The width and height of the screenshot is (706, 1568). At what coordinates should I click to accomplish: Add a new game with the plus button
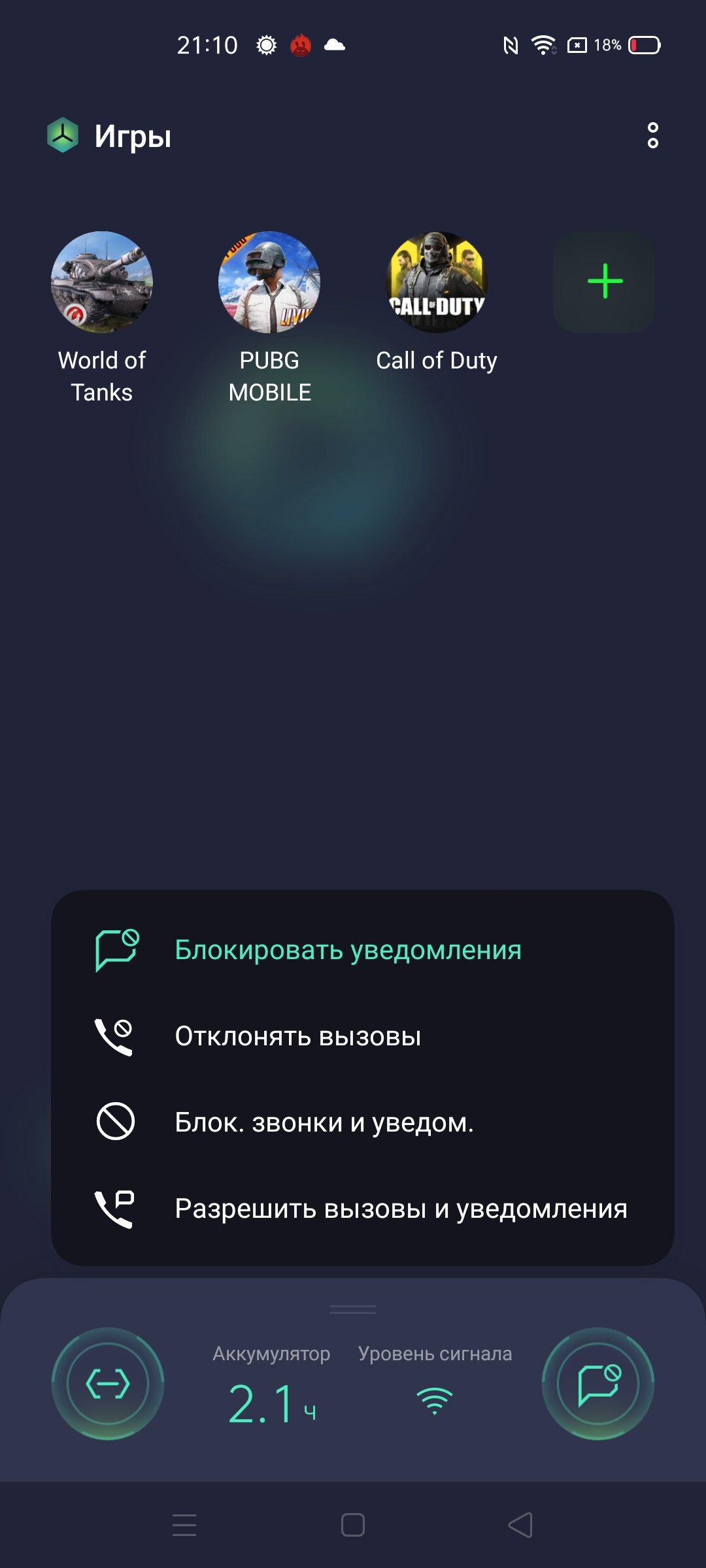pos(604,282)
